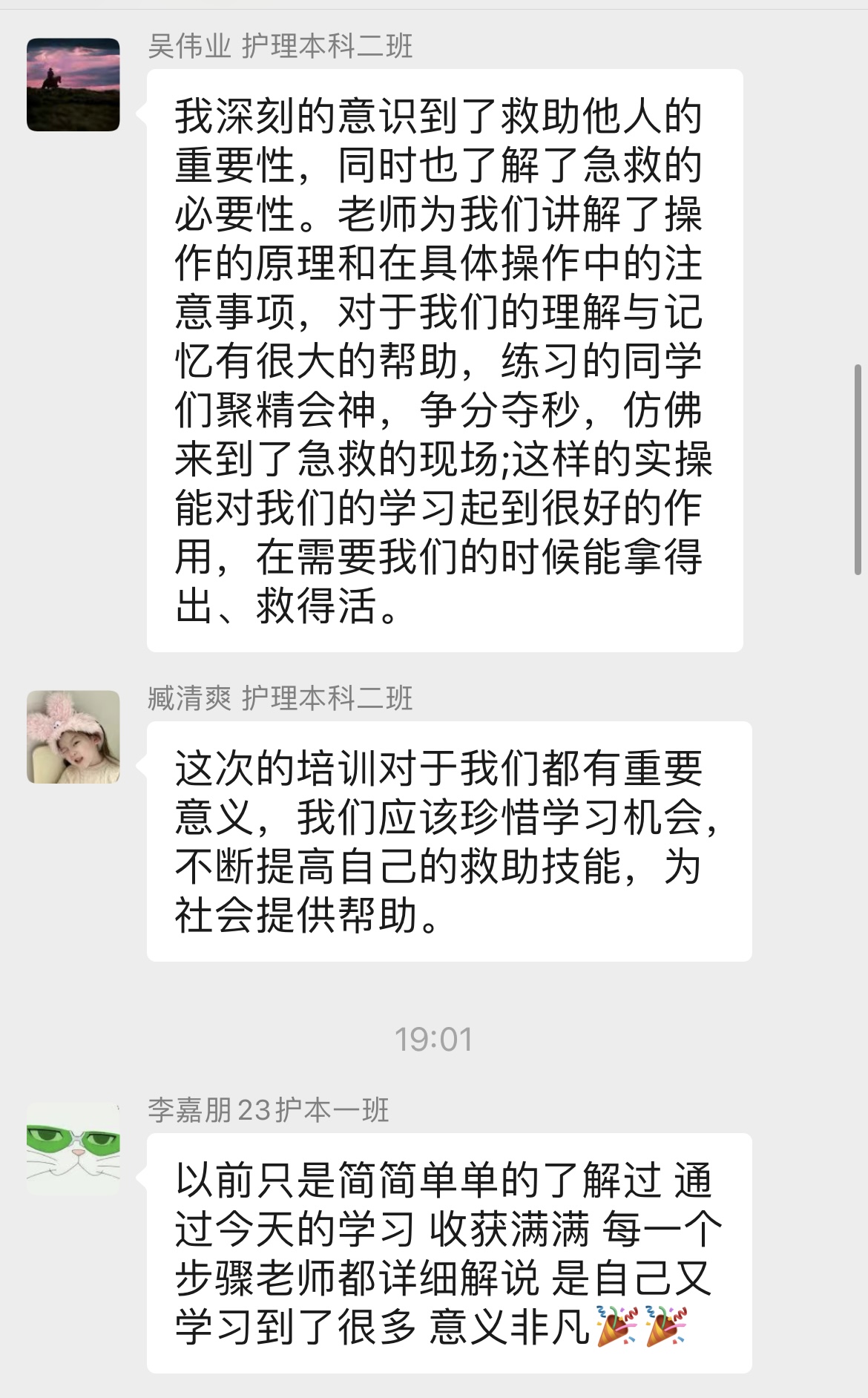Screen dimensions: 868x1398
Task: View 臧清爽's profile via avatar
Action: pyautogui.click(x=73, y=737)
